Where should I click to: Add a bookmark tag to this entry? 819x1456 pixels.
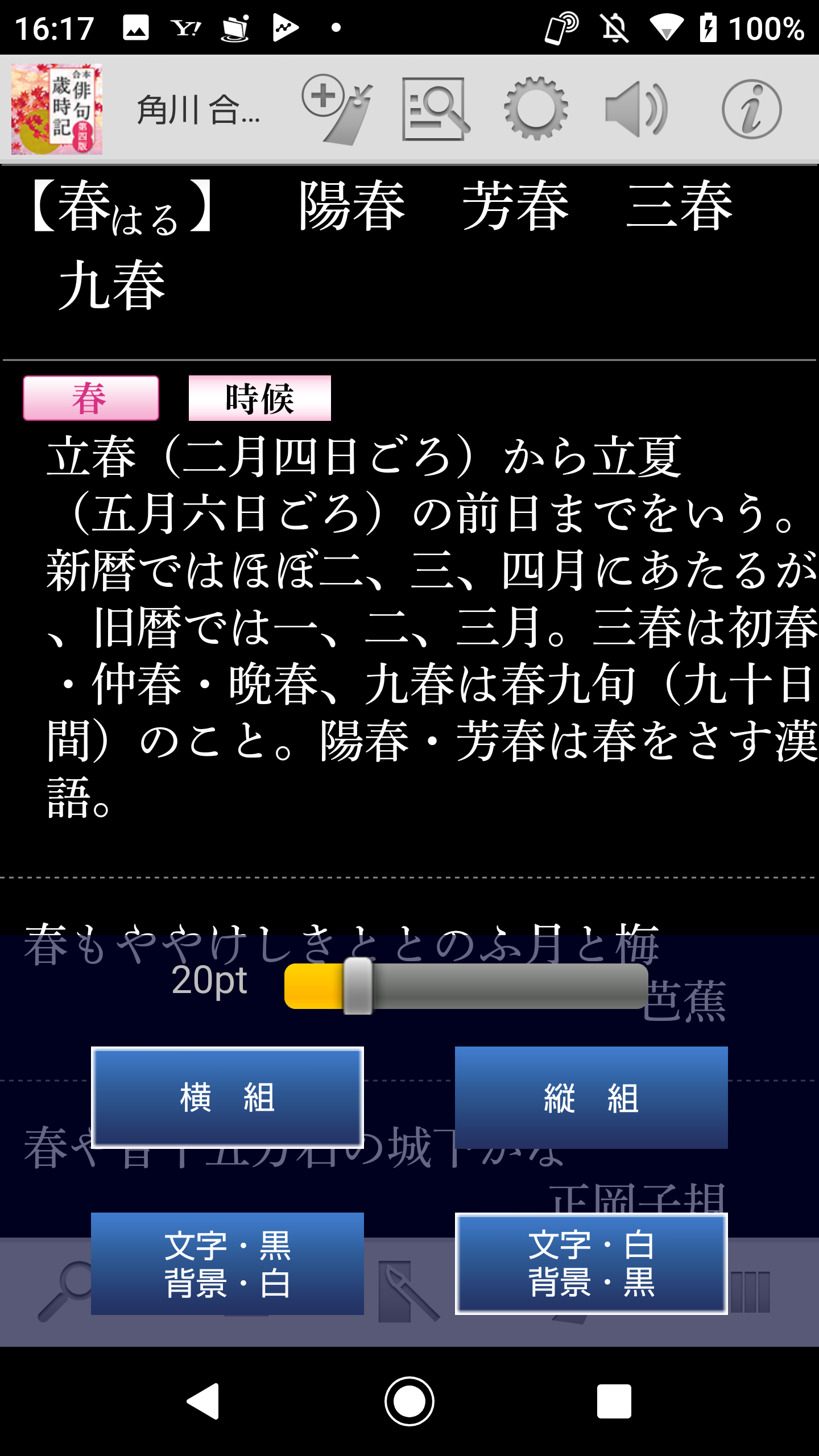point(337,109)
